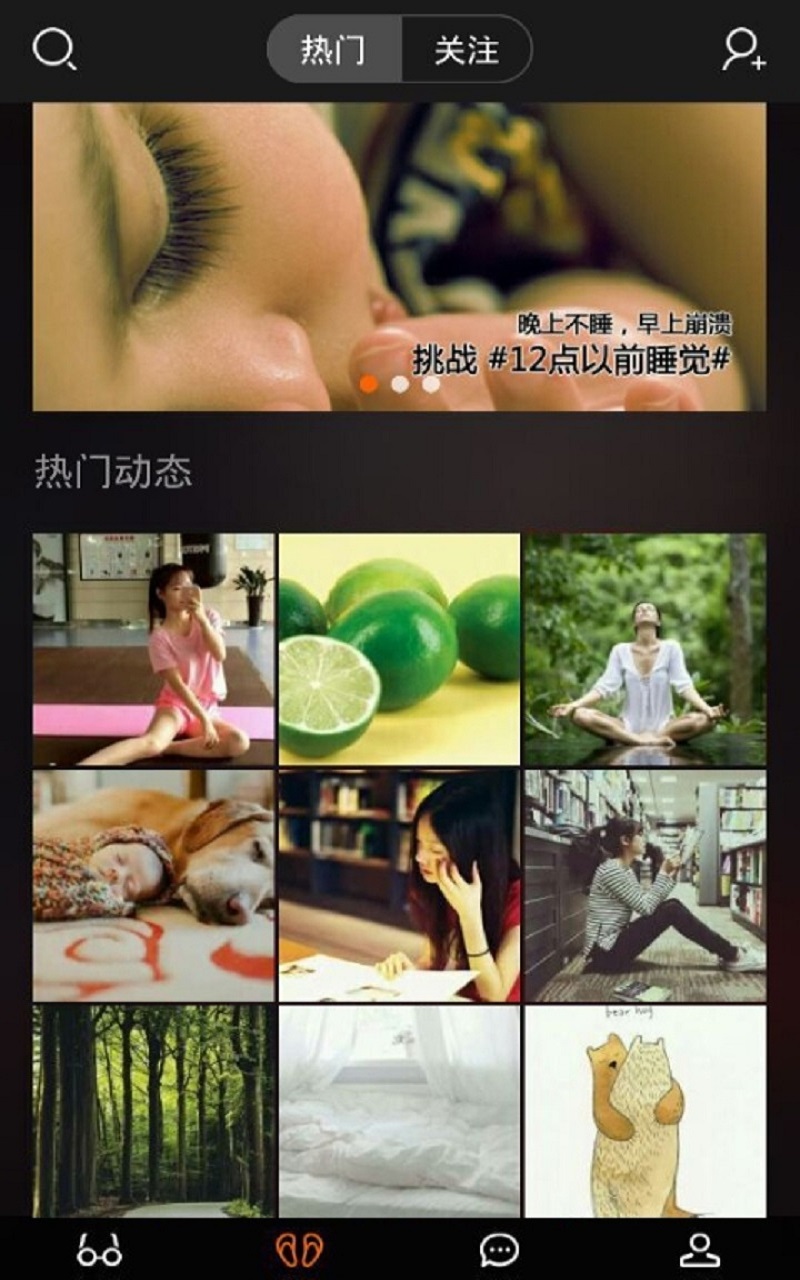The width and height of the screenshot is (800, 1280).
Task: Open the add friend icon
Action: (x=744, y=49)
